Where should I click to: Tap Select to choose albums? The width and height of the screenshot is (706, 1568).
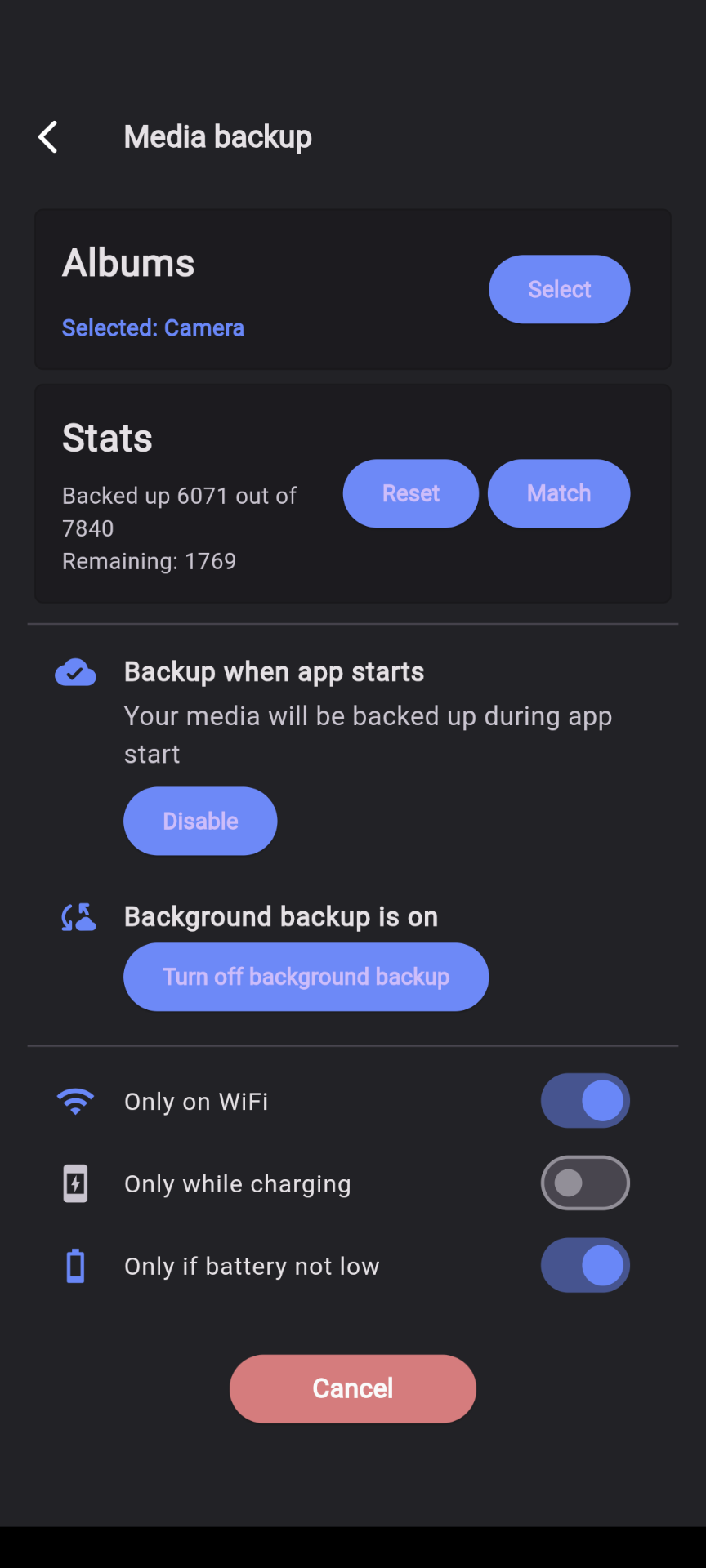(x=560, y=289)
